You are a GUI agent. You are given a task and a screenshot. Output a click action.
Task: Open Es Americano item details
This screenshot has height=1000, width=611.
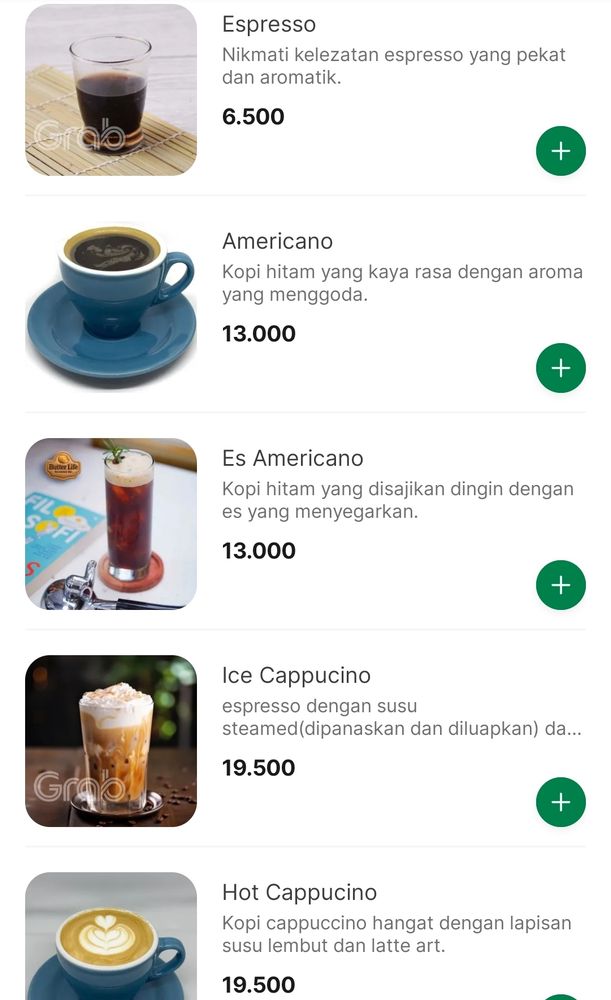292,459
